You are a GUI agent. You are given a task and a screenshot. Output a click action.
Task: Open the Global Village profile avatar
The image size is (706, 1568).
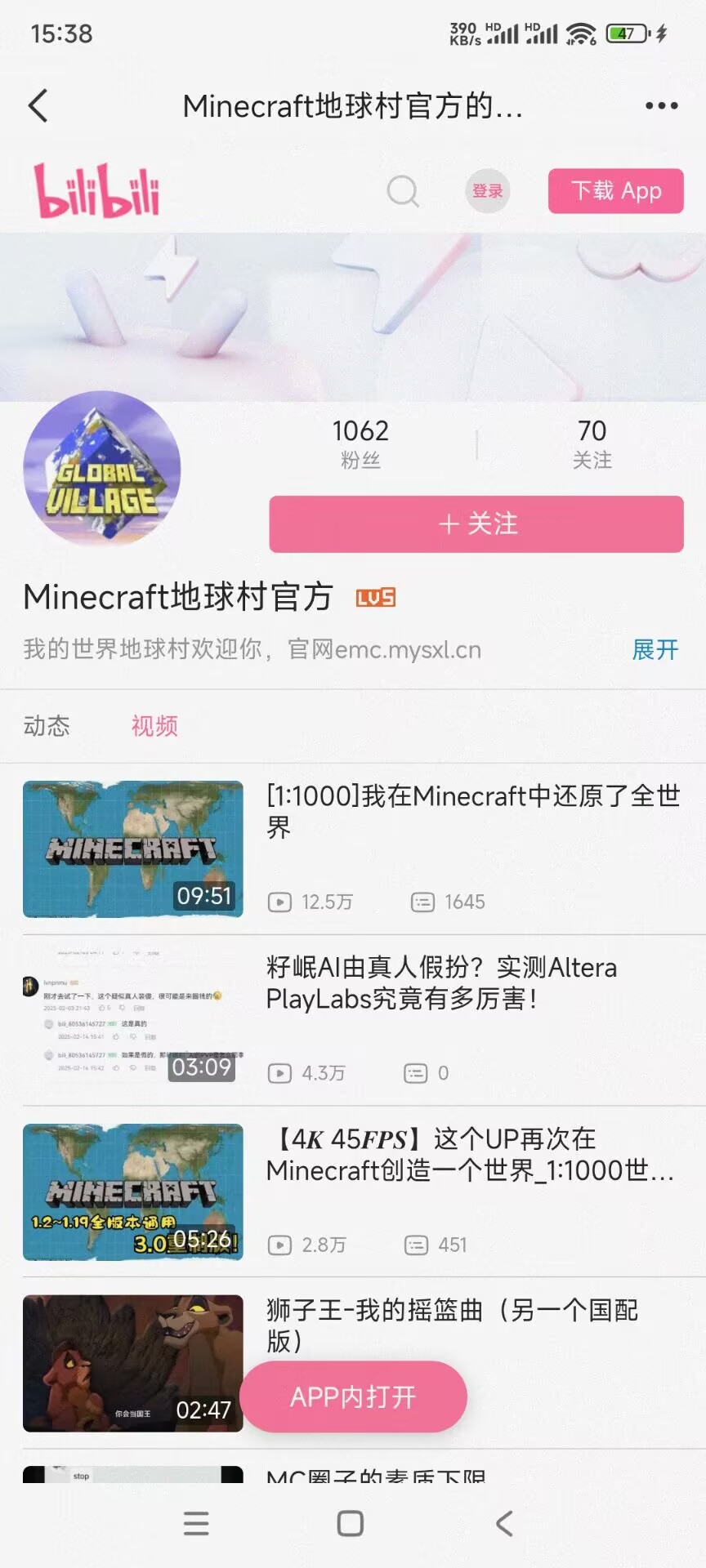102,469
